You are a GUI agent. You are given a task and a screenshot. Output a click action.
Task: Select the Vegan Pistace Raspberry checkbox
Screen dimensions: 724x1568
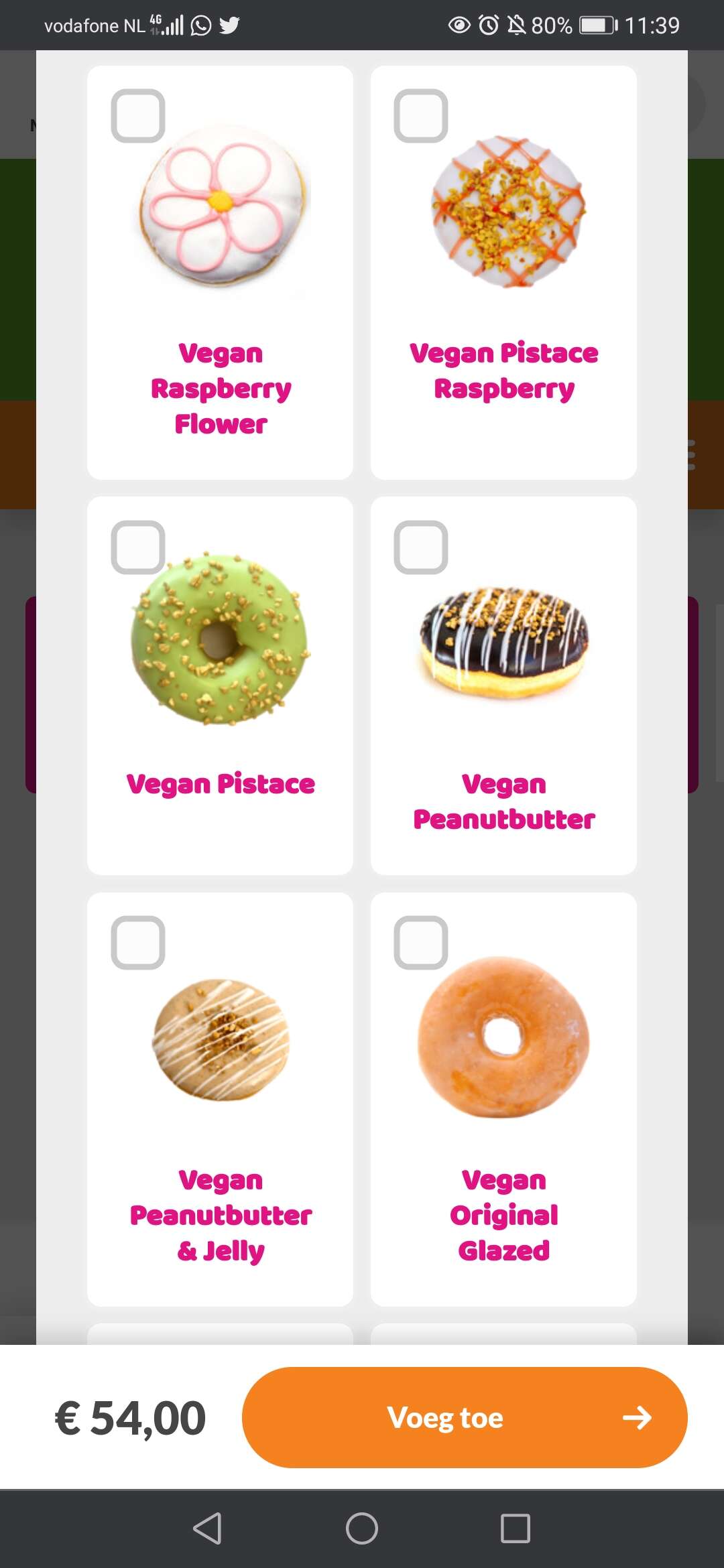pyautogui.click(x=421, y=116)
